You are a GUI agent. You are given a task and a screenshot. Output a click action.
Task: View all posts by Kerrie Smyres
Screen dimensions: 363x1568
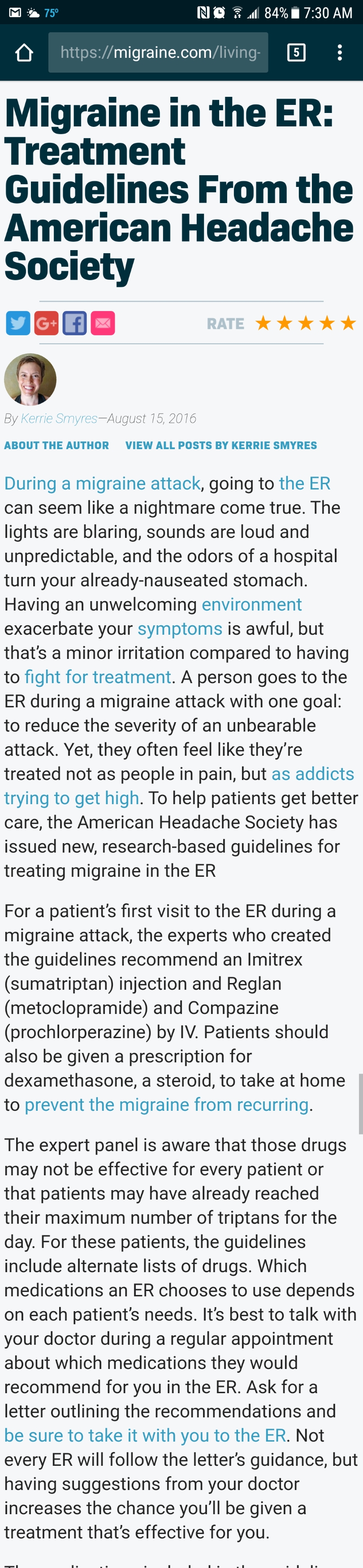coord(221,446)
